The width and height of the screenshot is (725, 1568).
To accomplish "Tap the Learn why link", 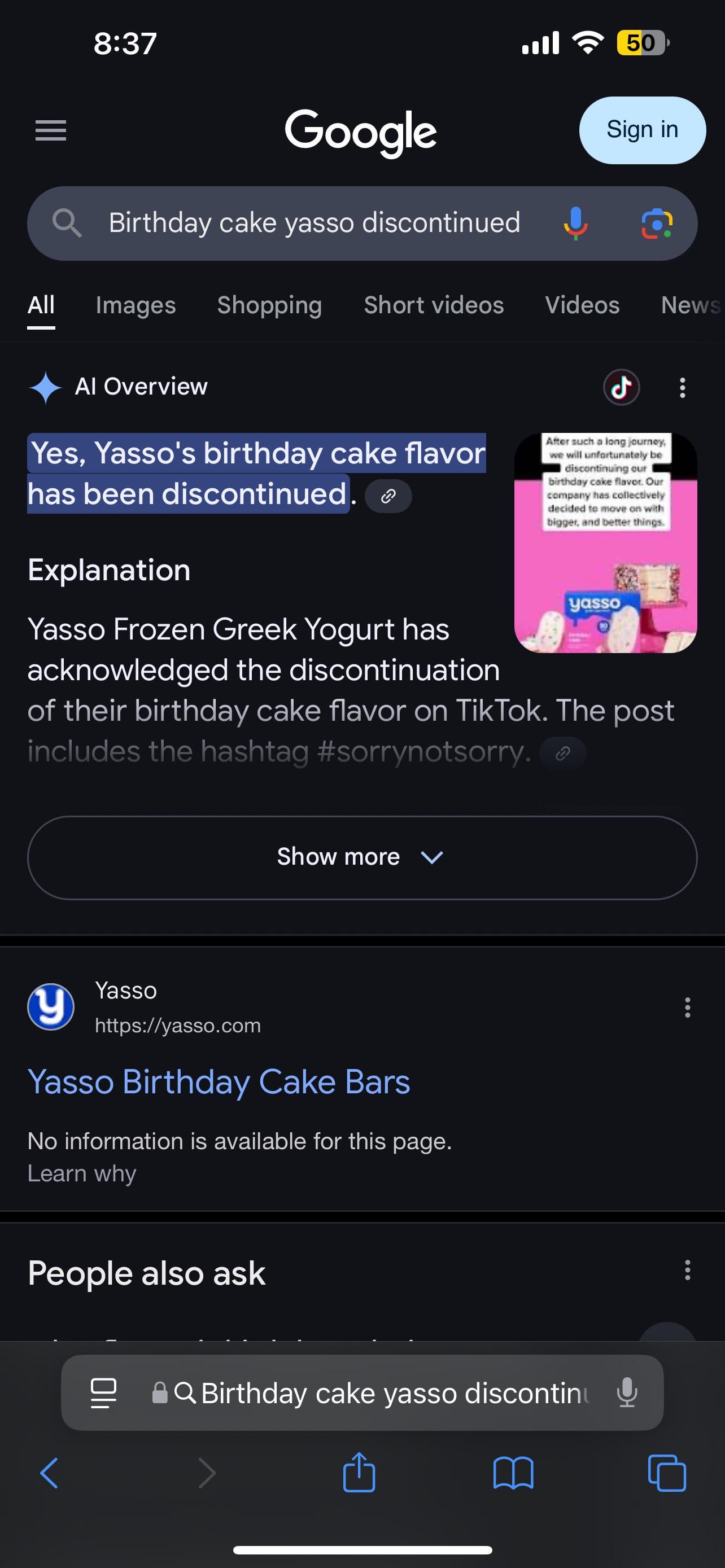I will pyautogui.click(x=81, y=1173).
